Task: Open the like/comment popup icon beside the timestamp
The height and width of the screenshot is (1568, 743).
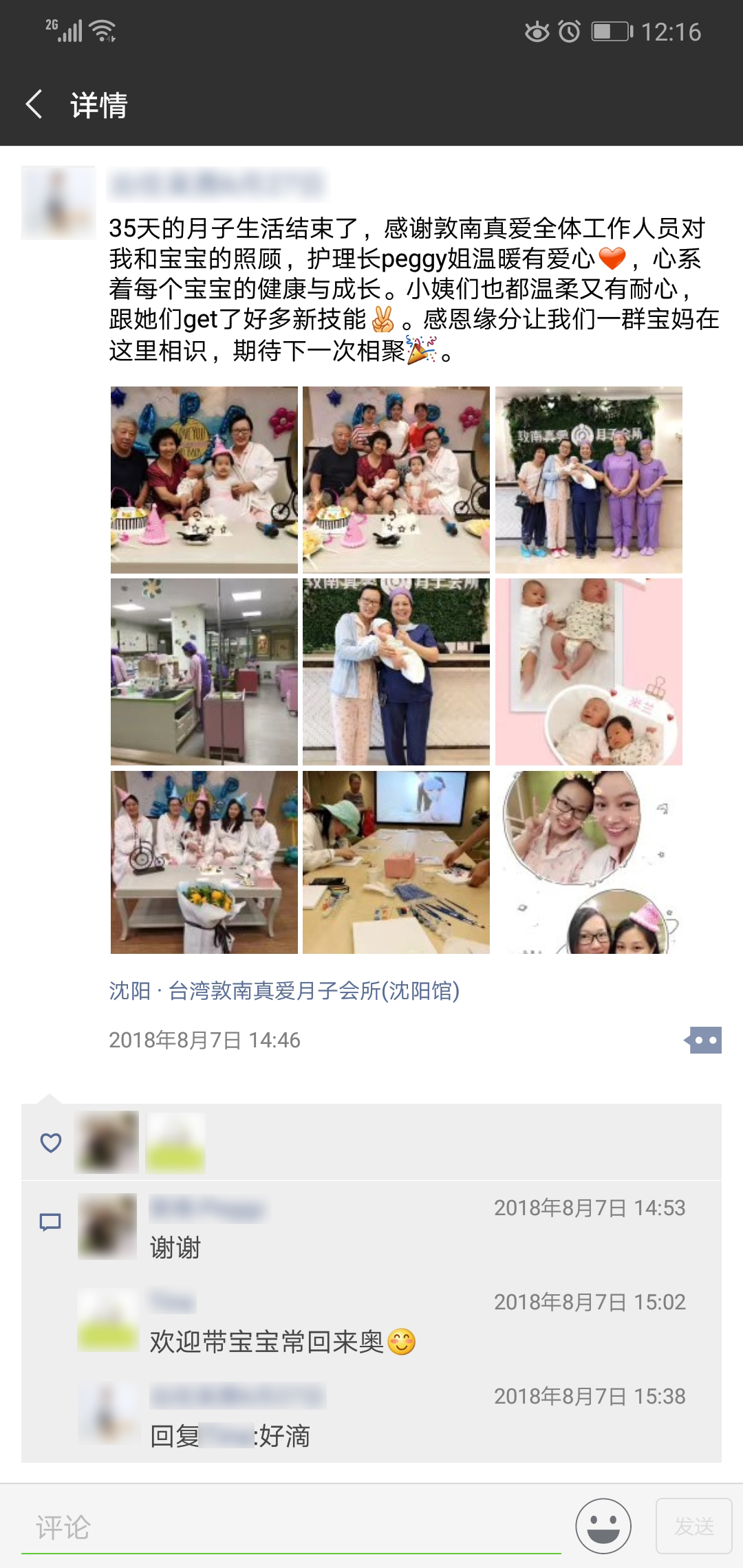Action: tap(703, 1040)
